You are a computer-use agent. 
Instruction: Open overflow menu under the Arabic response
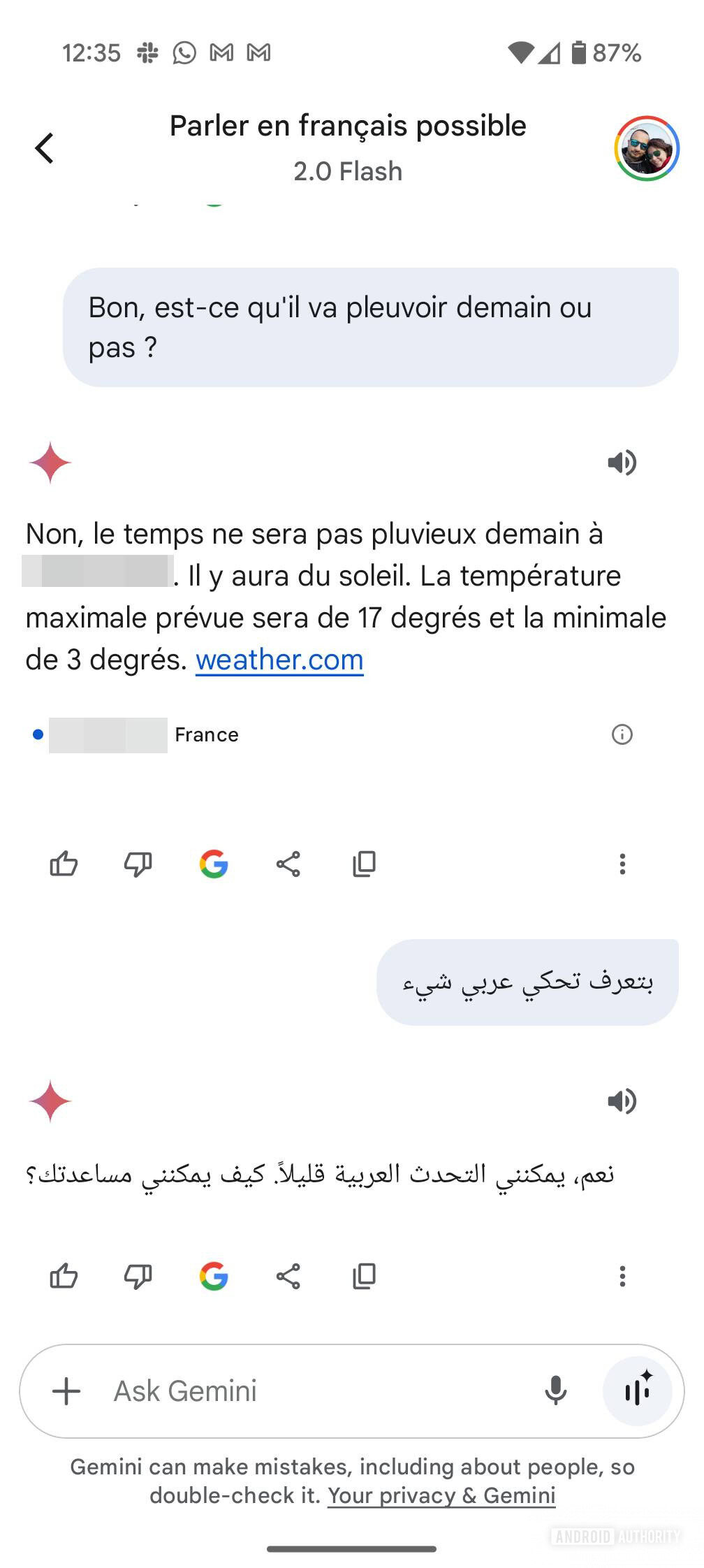tap(622, 1277)
